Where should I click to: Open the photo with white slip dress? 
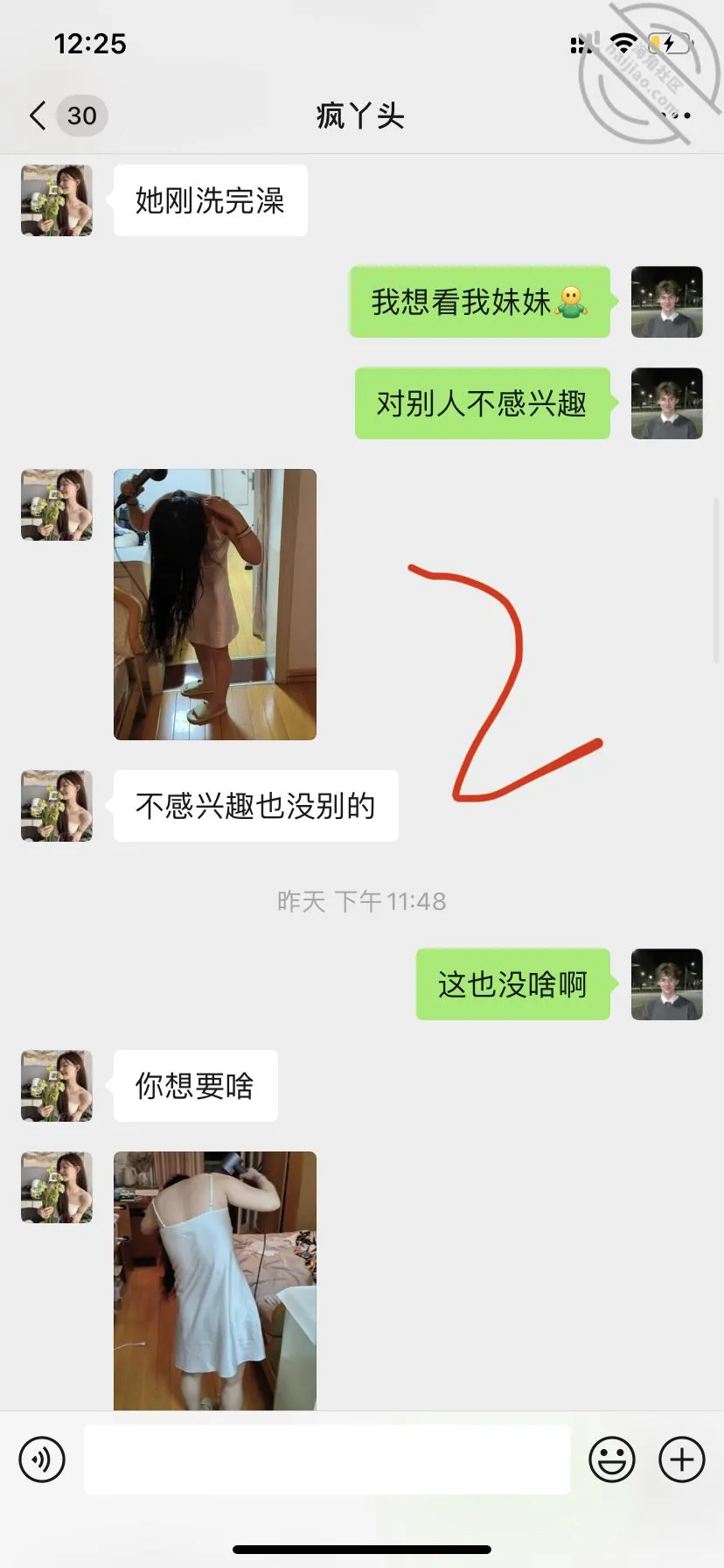215,1280
